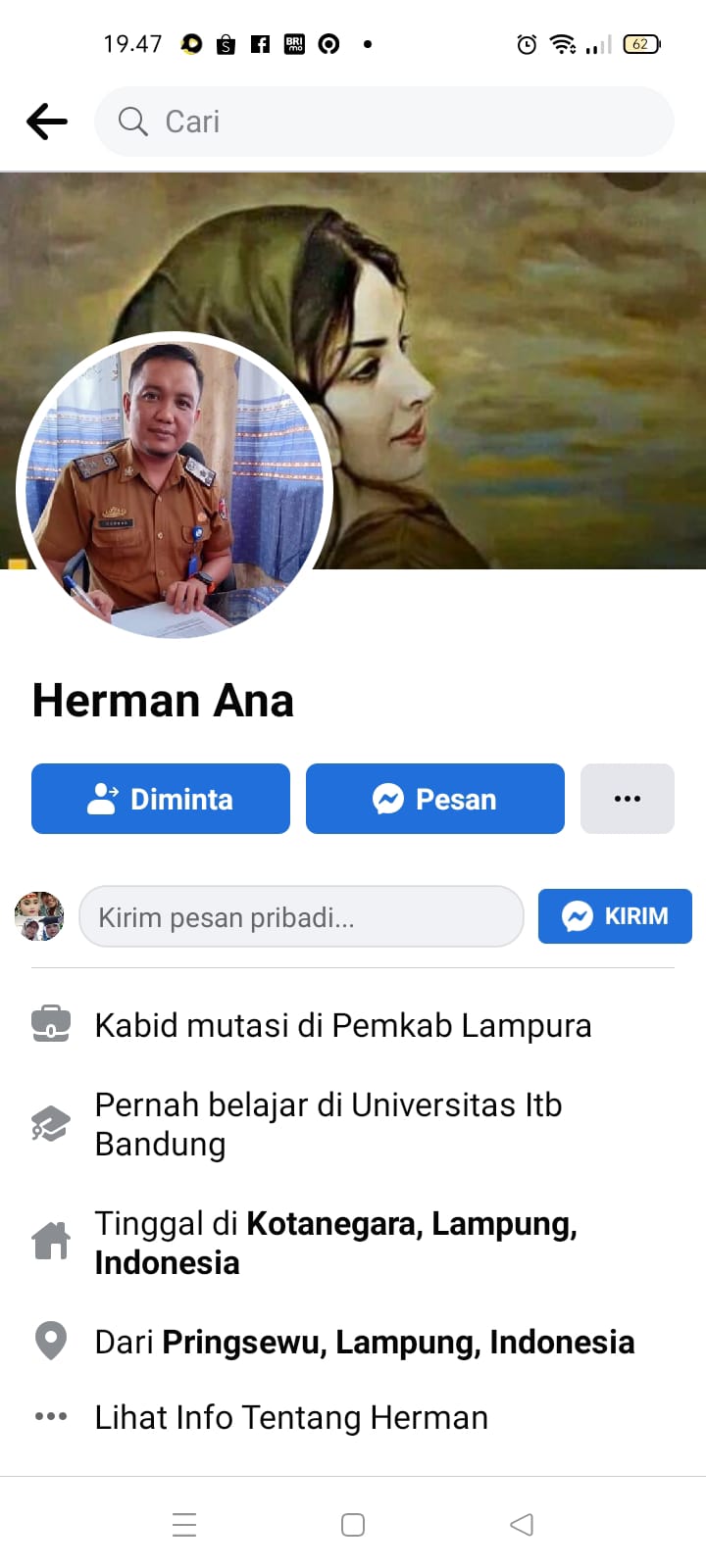Go back using the top-left arrow

point(47,122)
